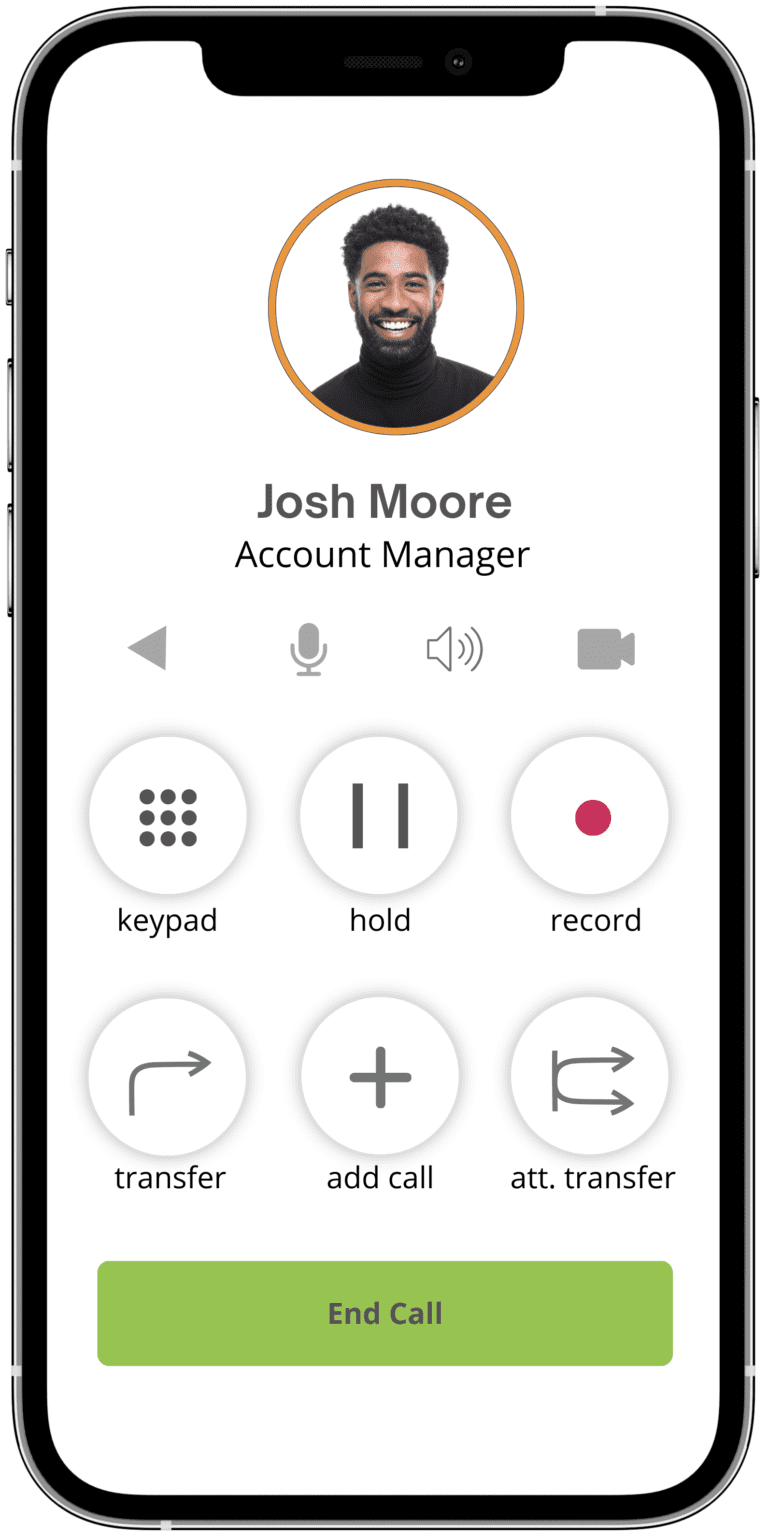Transfer the call
The image size is (768, 1537).
168,1078
